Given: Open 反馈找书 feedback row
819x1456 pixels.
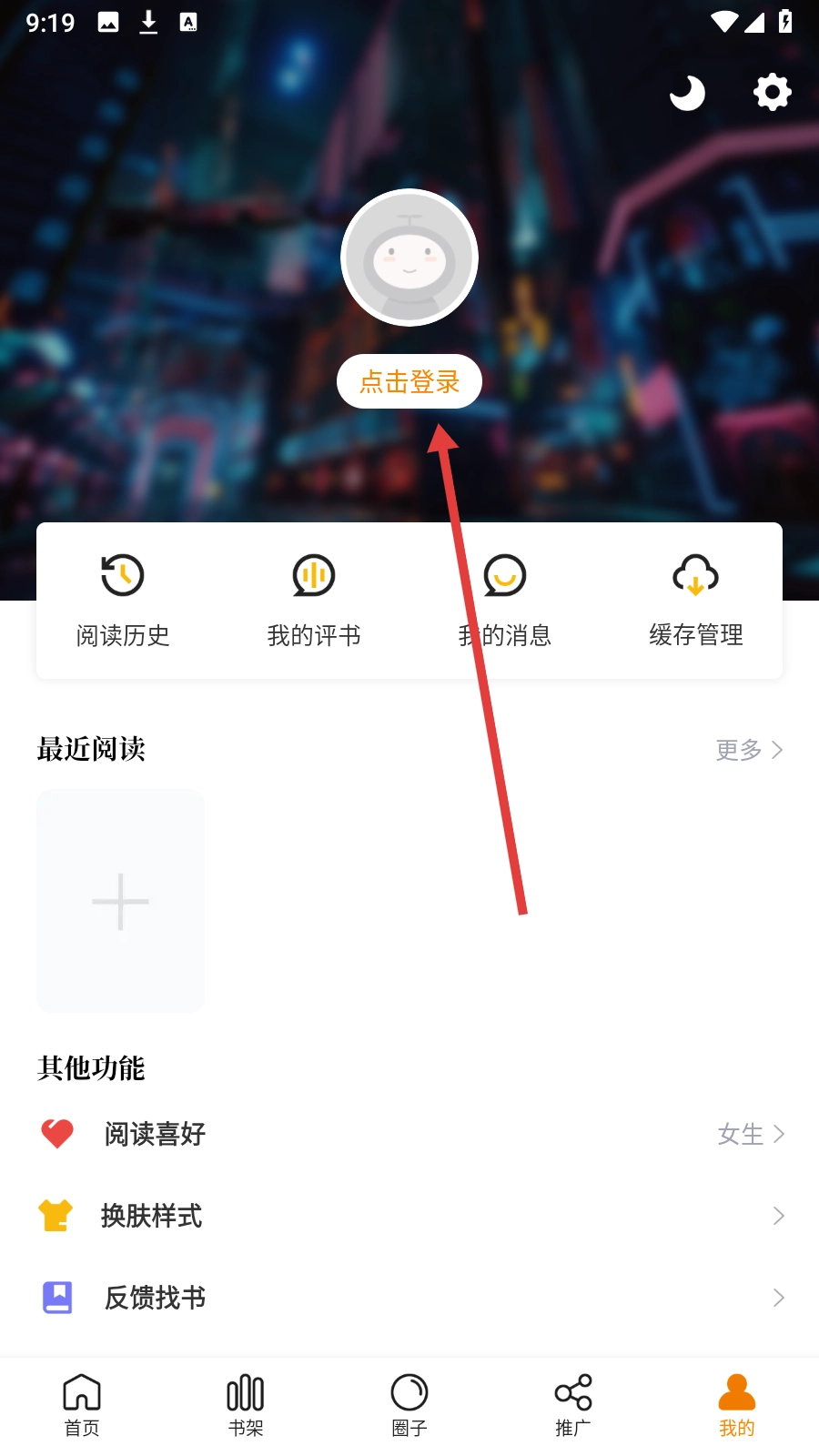Looking at the screenshot, I should click(409, 1298).
